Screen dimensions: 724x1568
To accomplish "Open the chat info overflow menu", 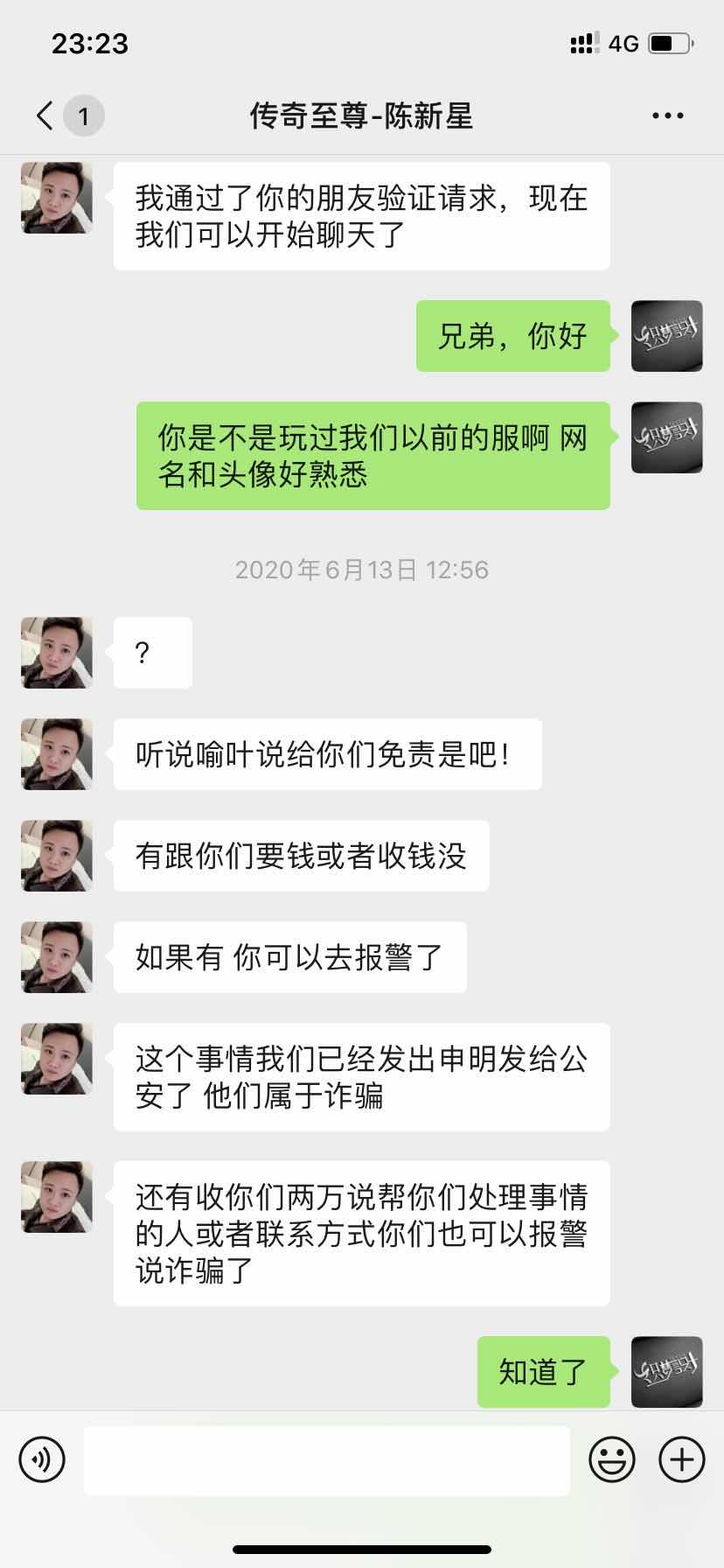I will click(667, 115).
